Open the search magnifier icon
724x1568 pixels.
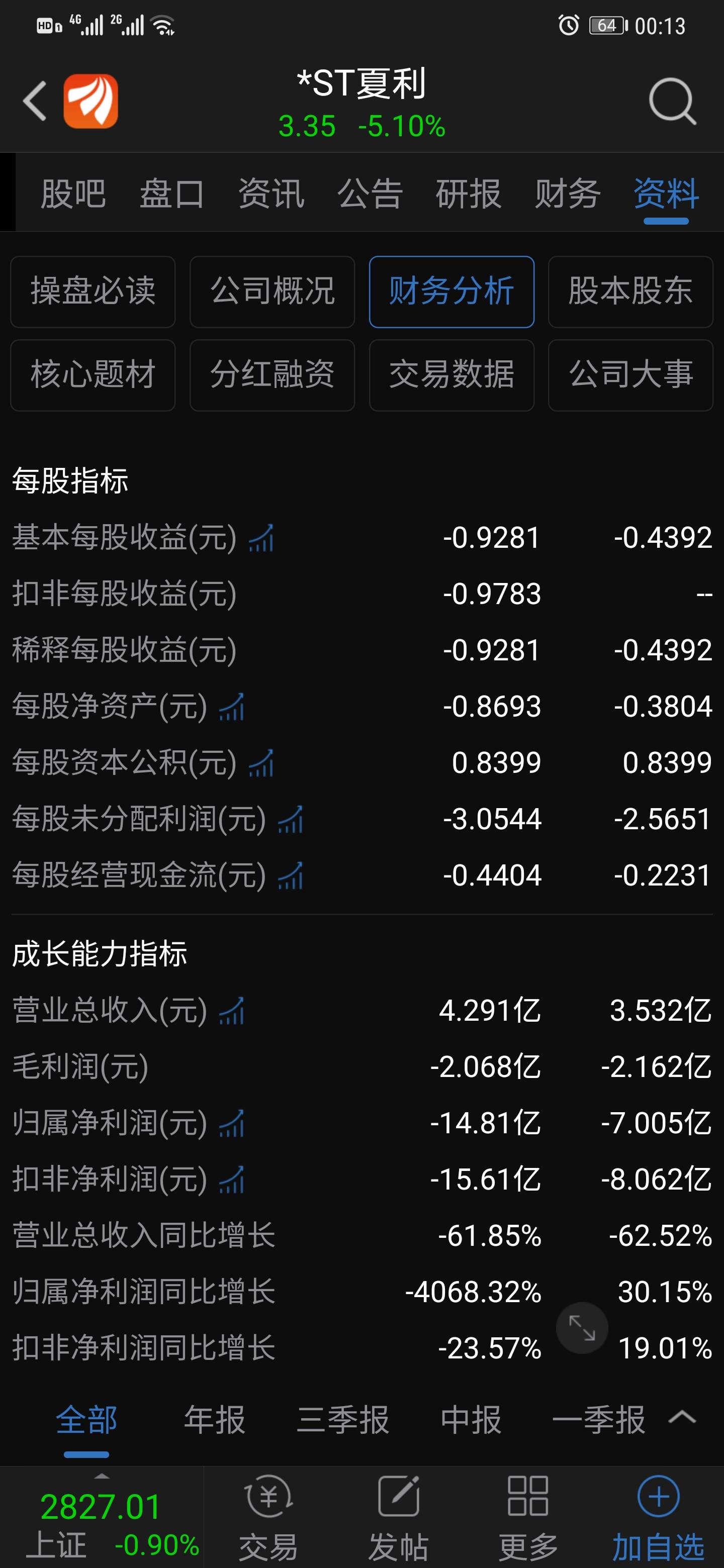672,101
